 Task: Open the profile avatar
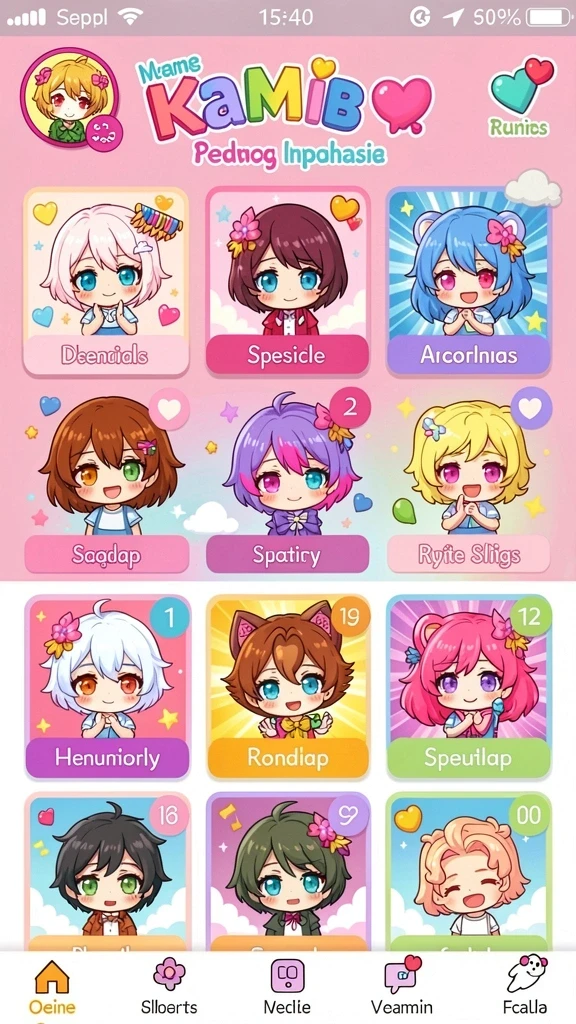click(x=70, y=96)
